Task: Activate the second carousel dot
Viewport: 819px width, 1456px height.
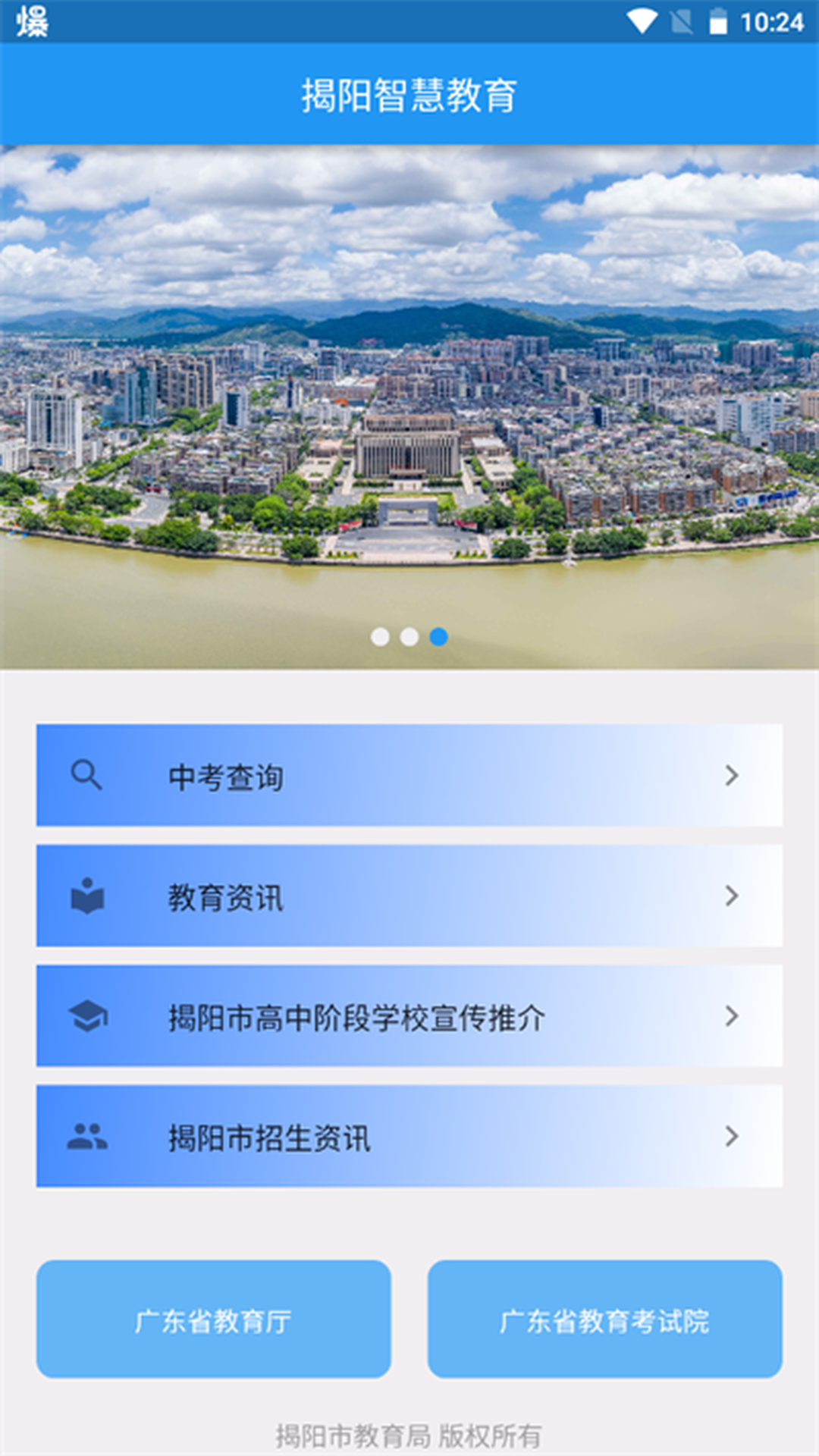Action: coord(409,638)
